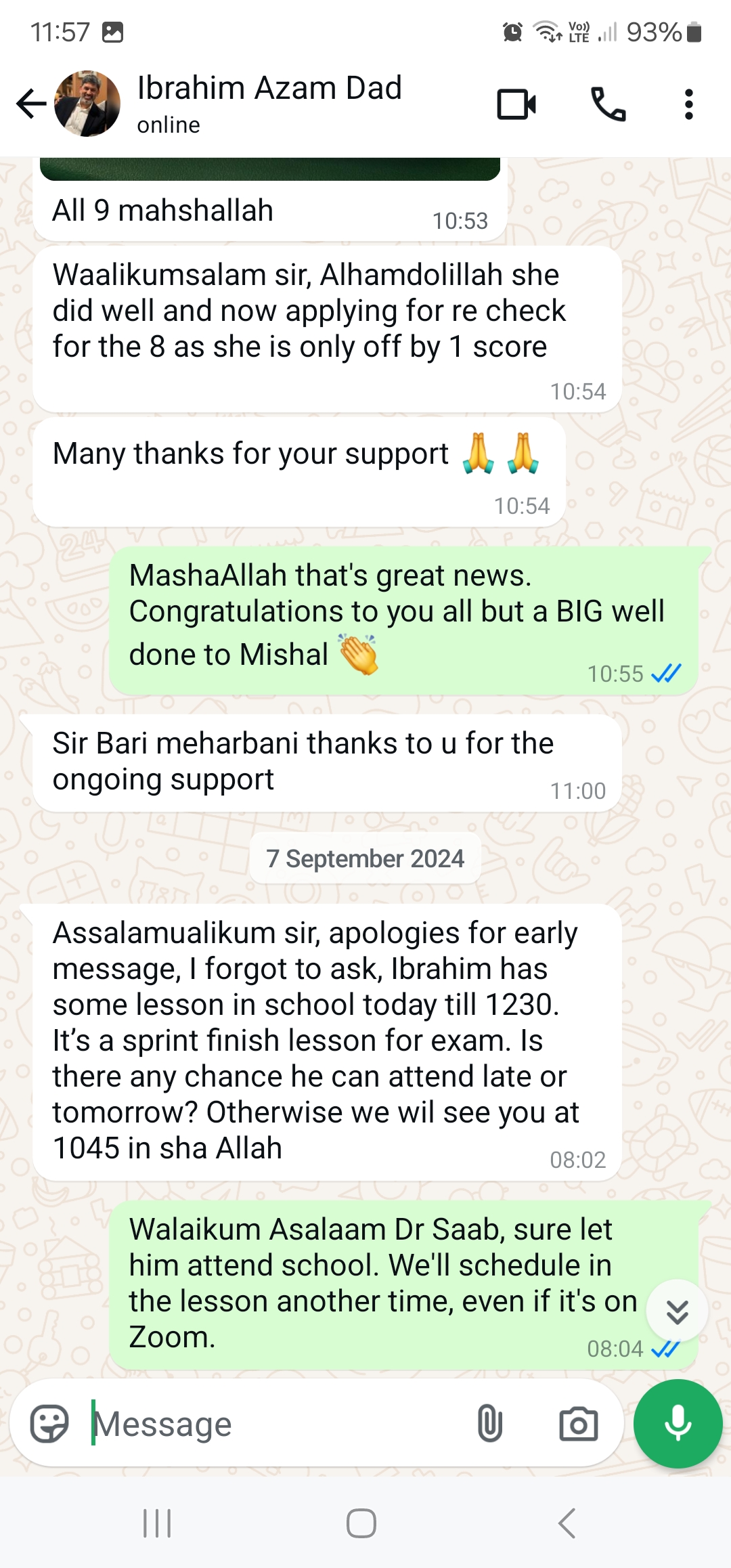Screen dimensions: 731x1568
Task: Open the three-dot overflow menu
Action: tap(689, 104)
